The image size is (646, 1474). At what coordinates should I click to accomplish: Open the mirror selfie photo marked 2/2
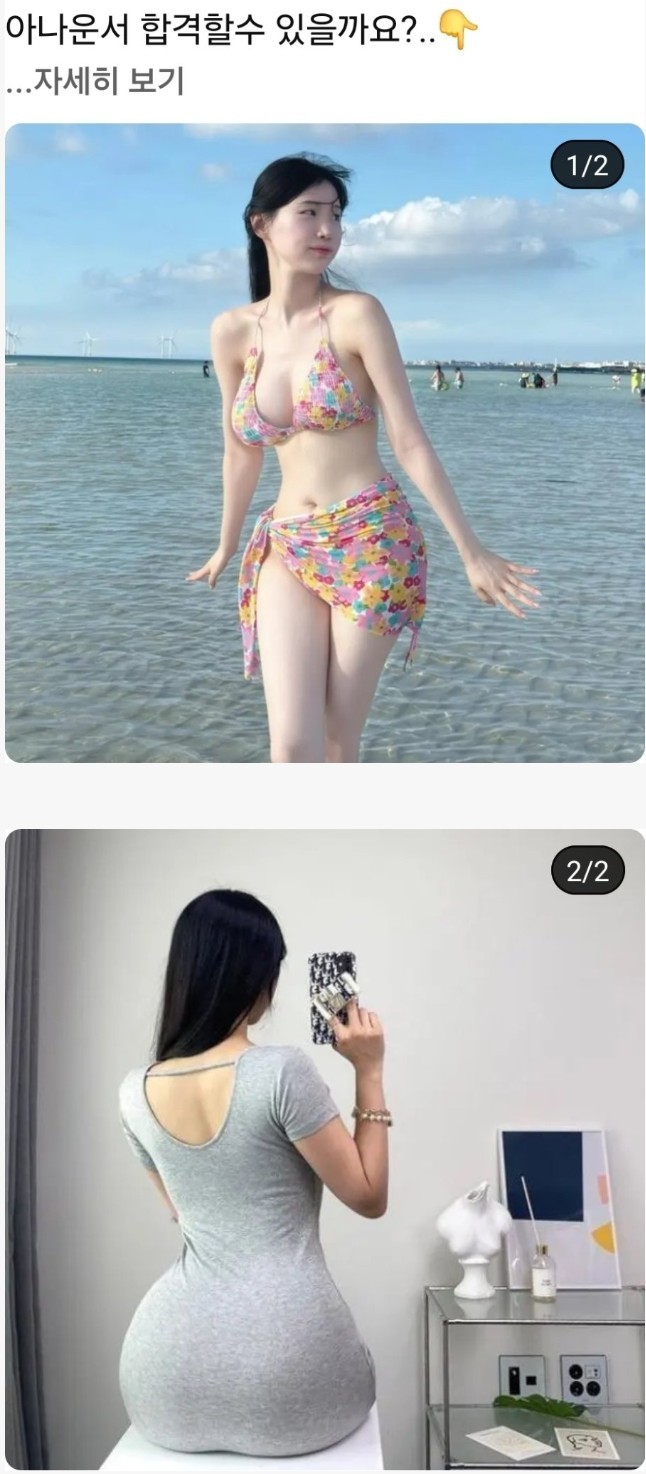pyautogui.click(x=324, y=1148)
